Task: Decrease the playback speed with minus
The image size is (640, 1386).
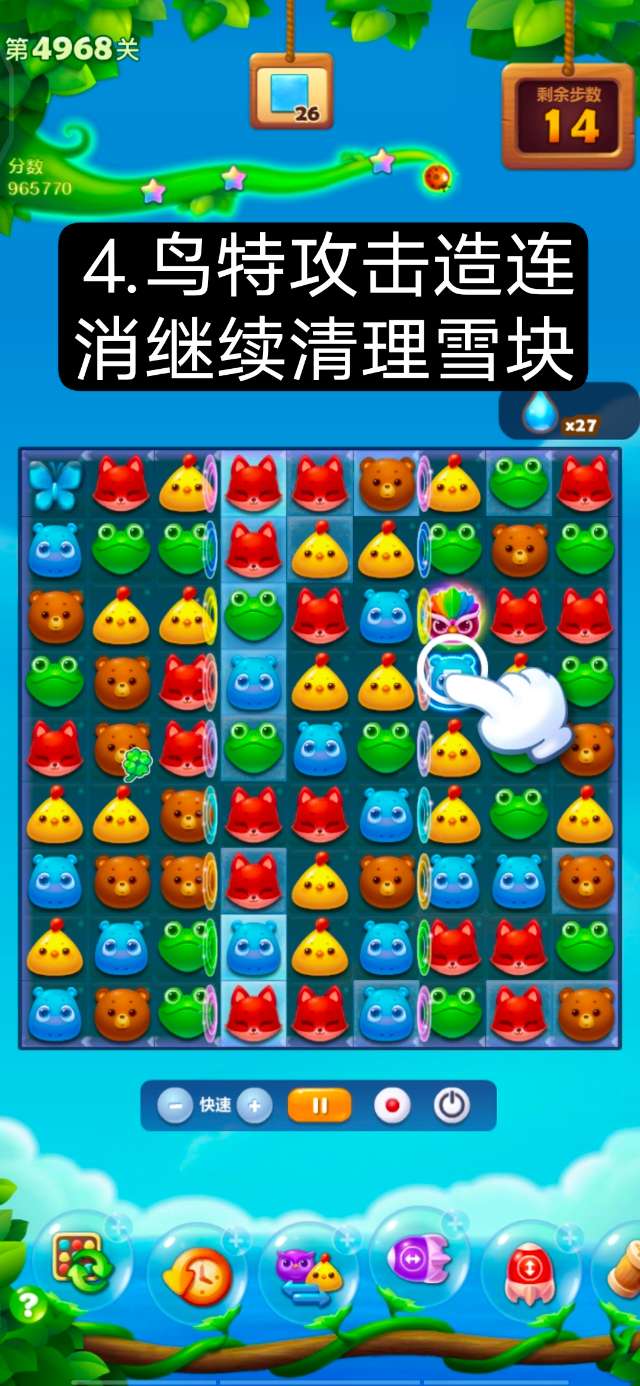Action: pyautogui.click(x=175, y=1106)
